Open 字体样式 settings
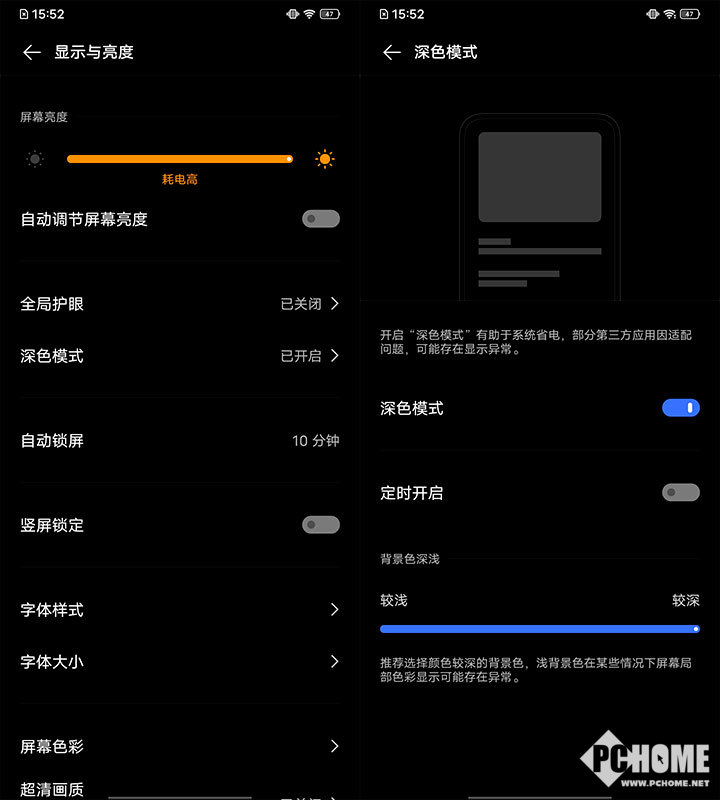Screen dimensions: 720x800 (x=180, y=610)
